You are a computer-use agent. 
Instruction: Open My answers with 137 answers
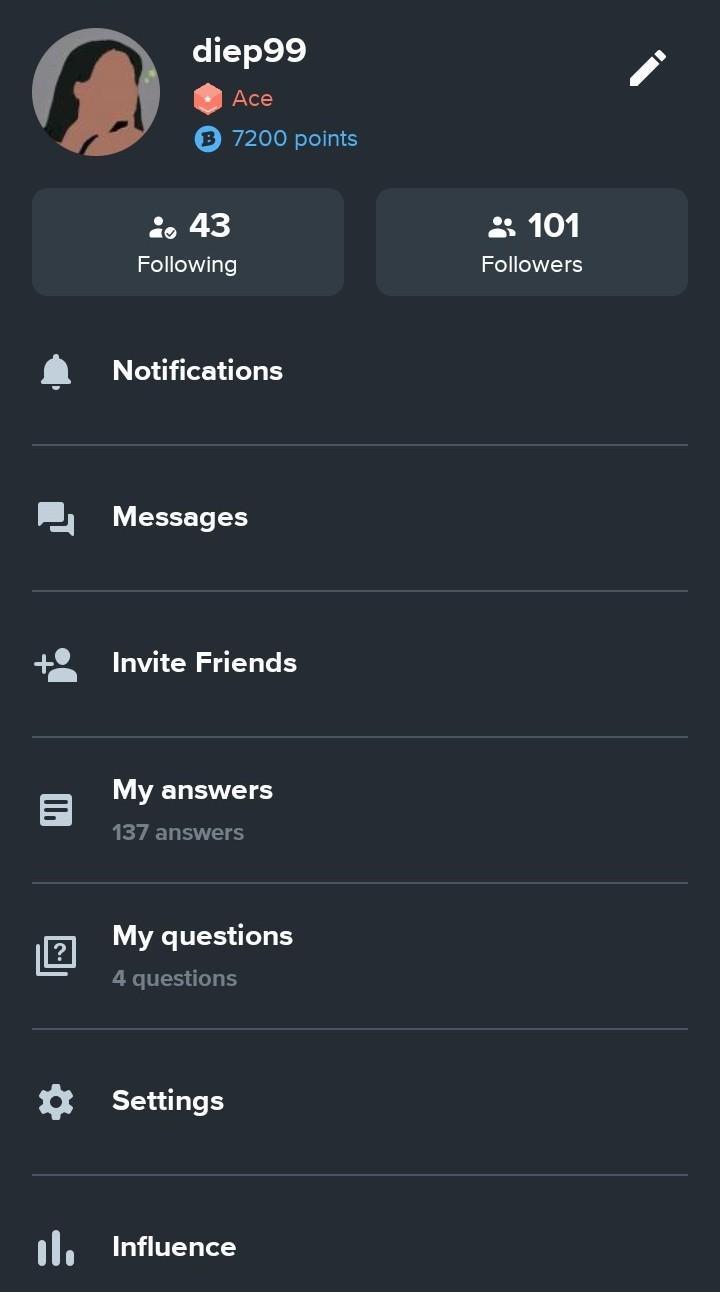coord(192,809)
